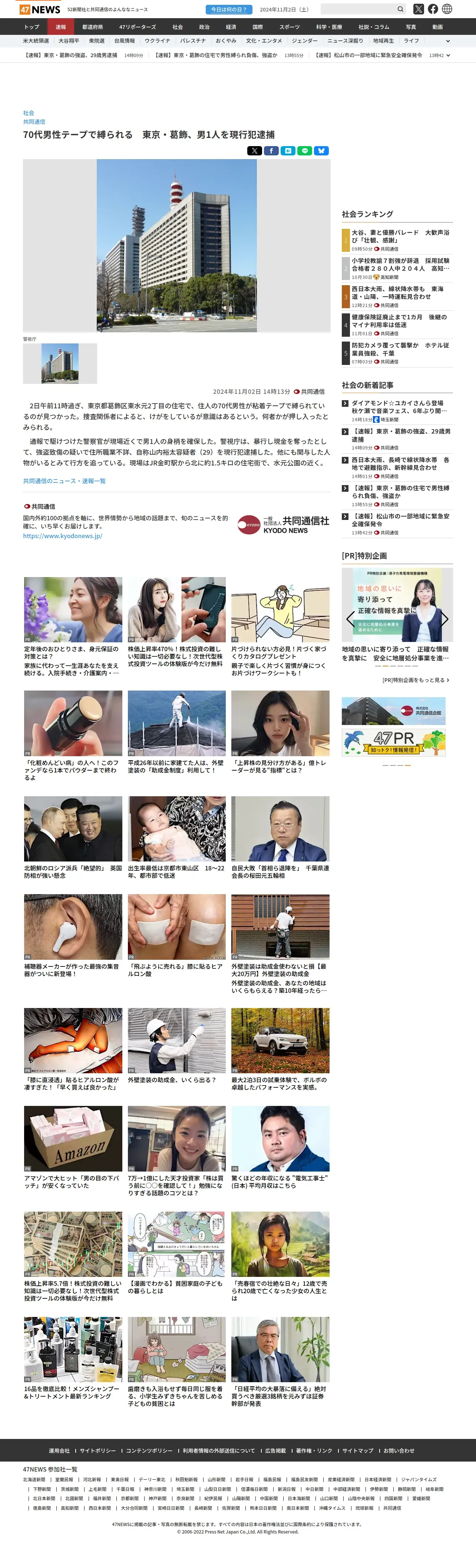Open the 都道府県 navigation tab
The width and height of the screenshot is (476, 1568).
93,27
